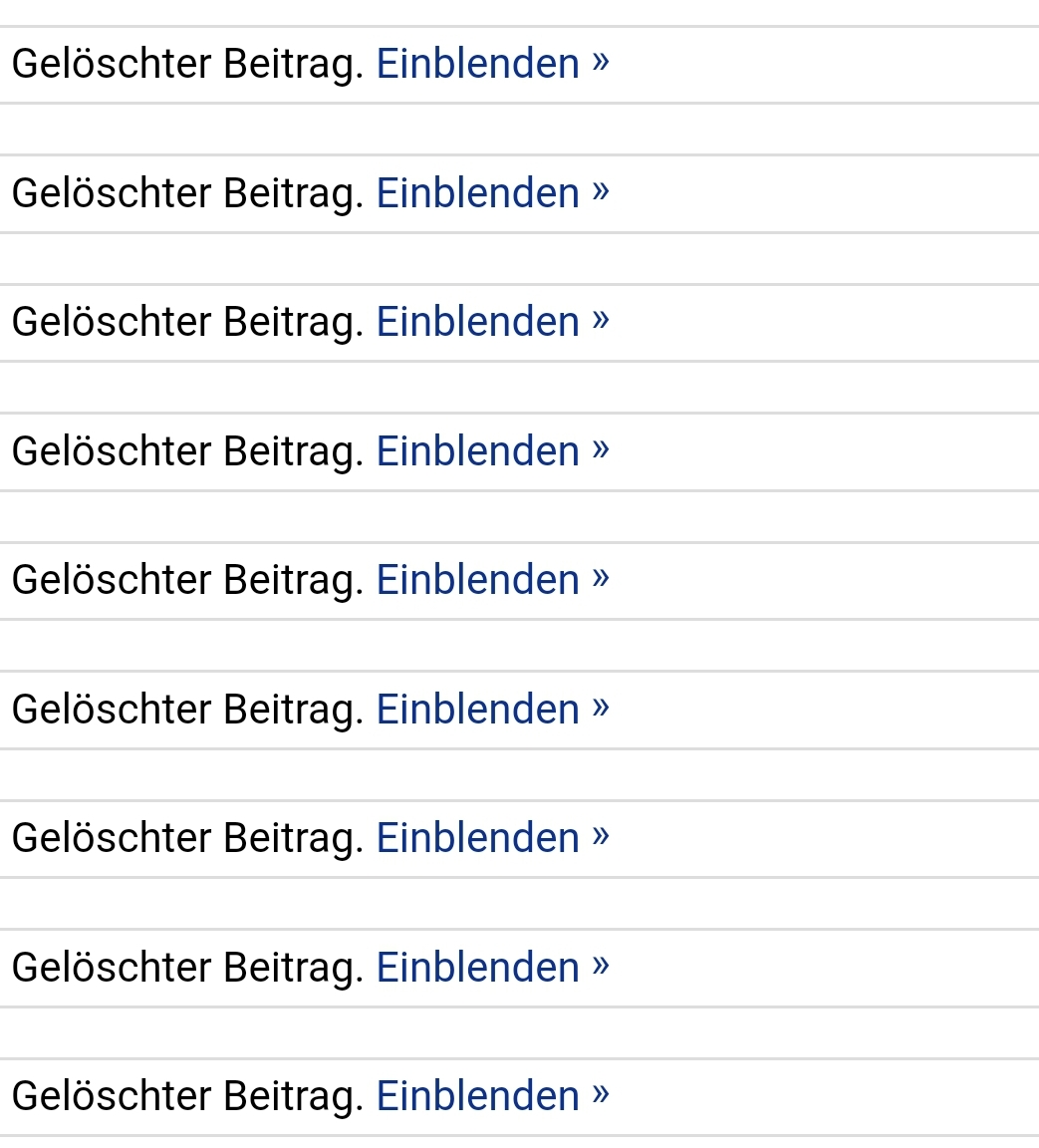Screen dimensions: 1039x1148
Task: Show the eighth Gelöschter Beitrag via Einblenden
Action: [492, 968]
